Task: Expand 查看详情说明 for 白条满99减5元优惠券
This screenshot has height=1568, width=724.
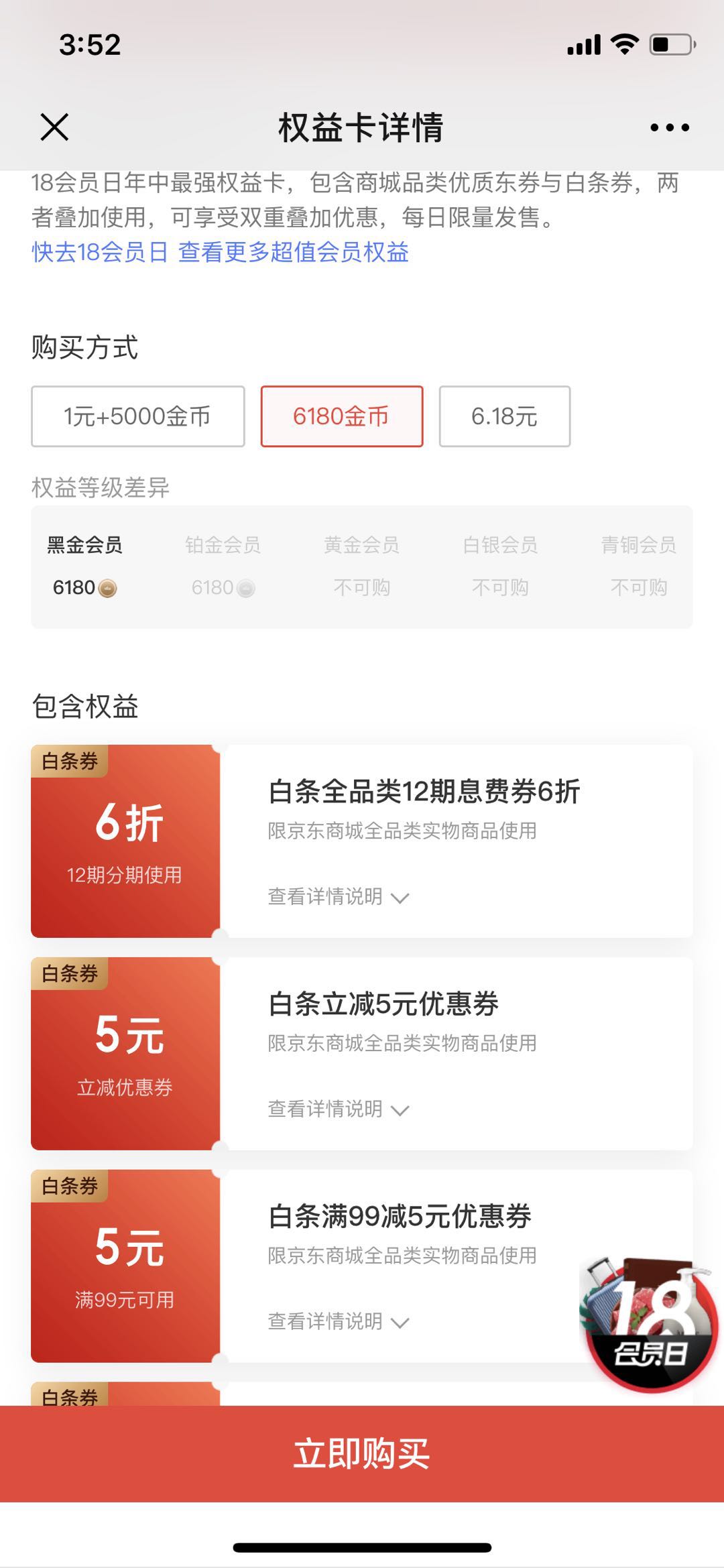Action: tap(339, 1321)
